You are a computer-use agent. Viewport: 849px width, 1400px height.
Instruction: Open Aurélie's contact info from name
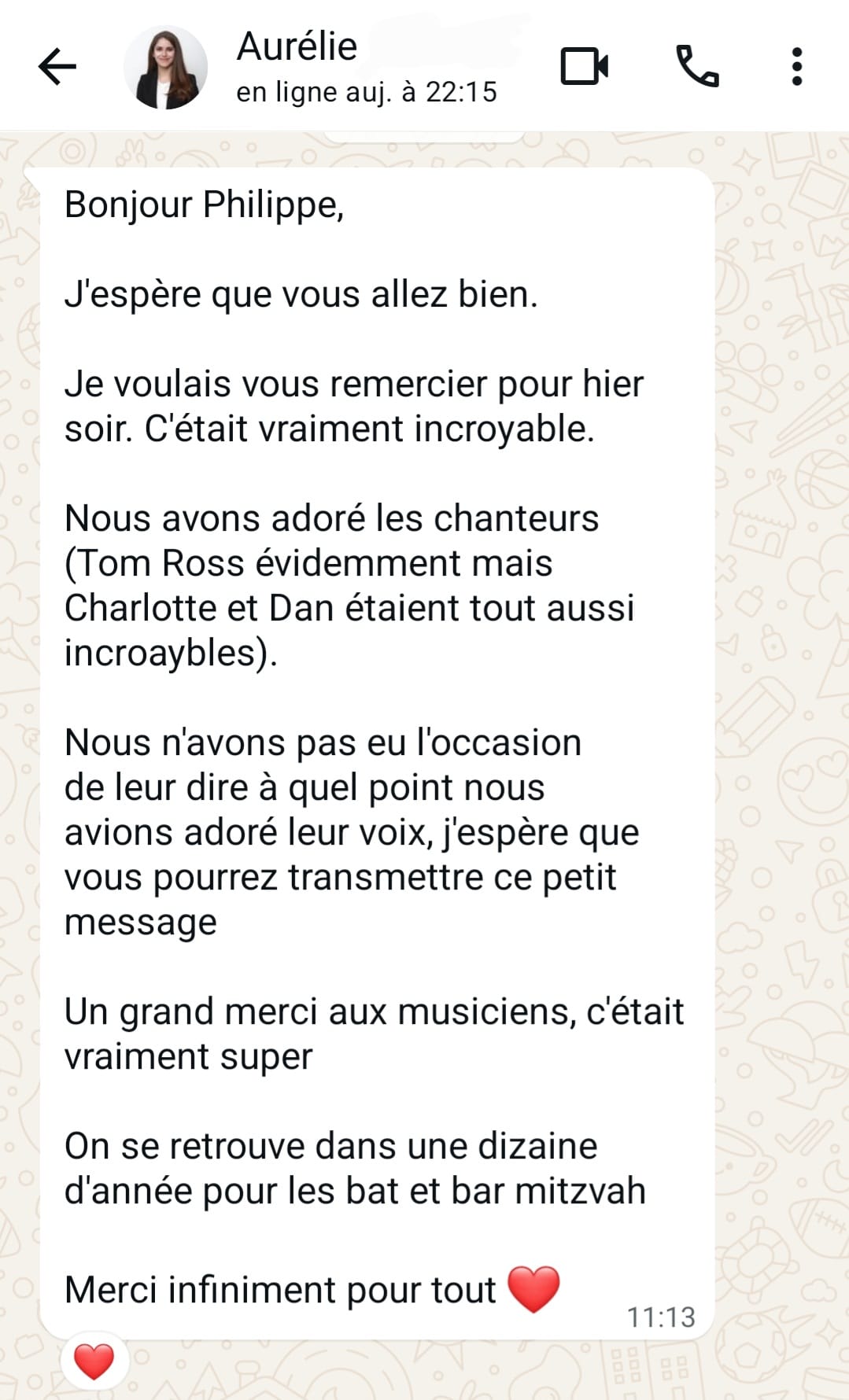pos(297,47)
